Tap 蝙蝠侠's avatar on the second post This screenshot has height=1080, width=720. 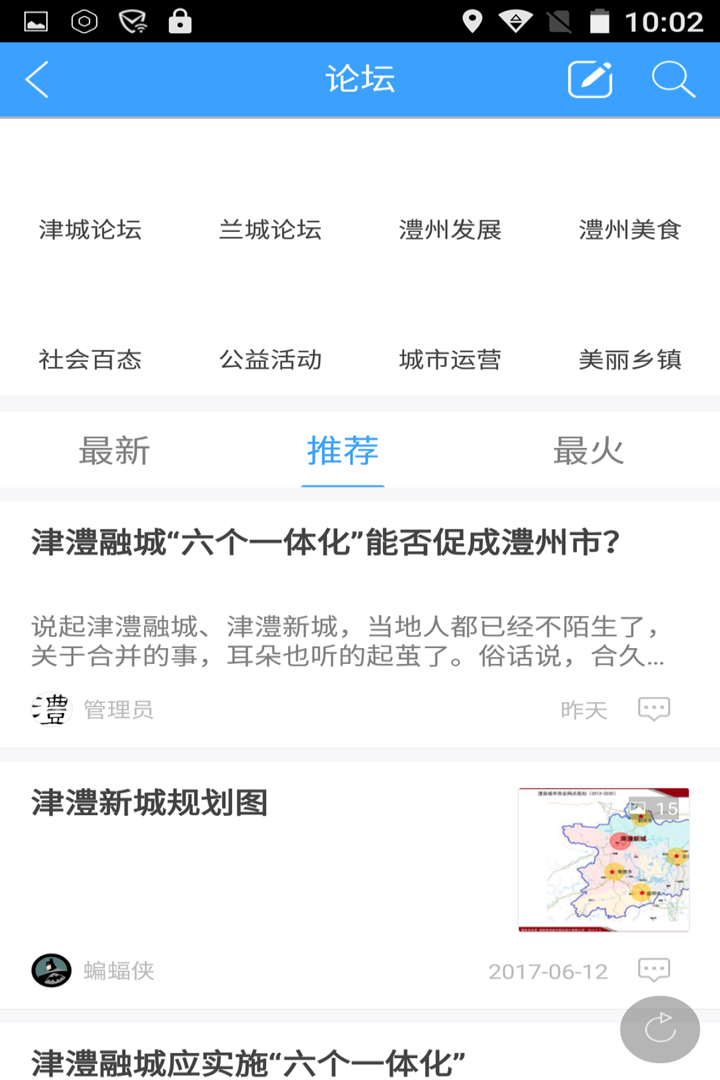click(x=49, y=971)
